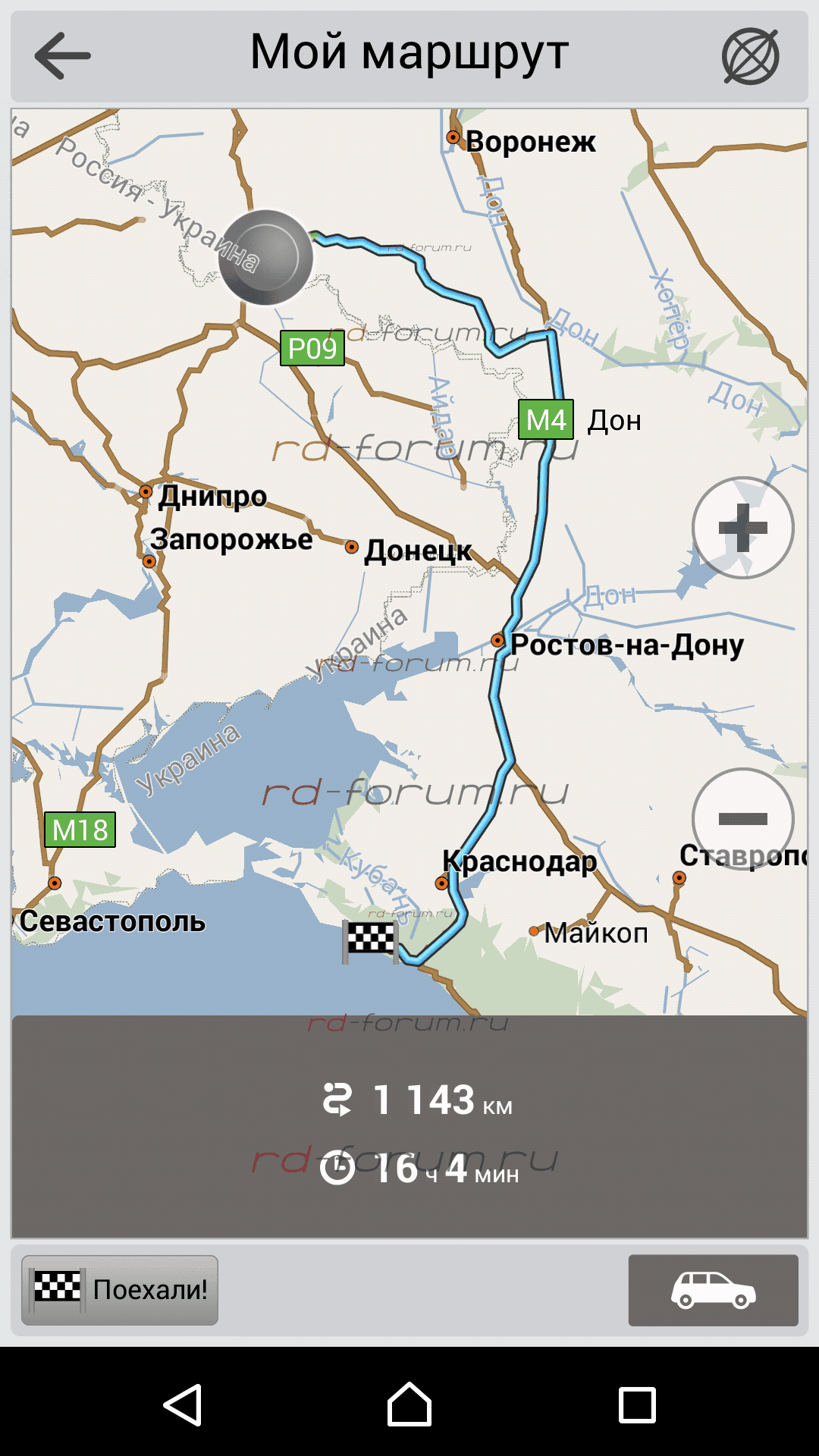Viewport: 819px width, 1456px height.
Task: Open recent apps overview
Action: point(637,1405)
